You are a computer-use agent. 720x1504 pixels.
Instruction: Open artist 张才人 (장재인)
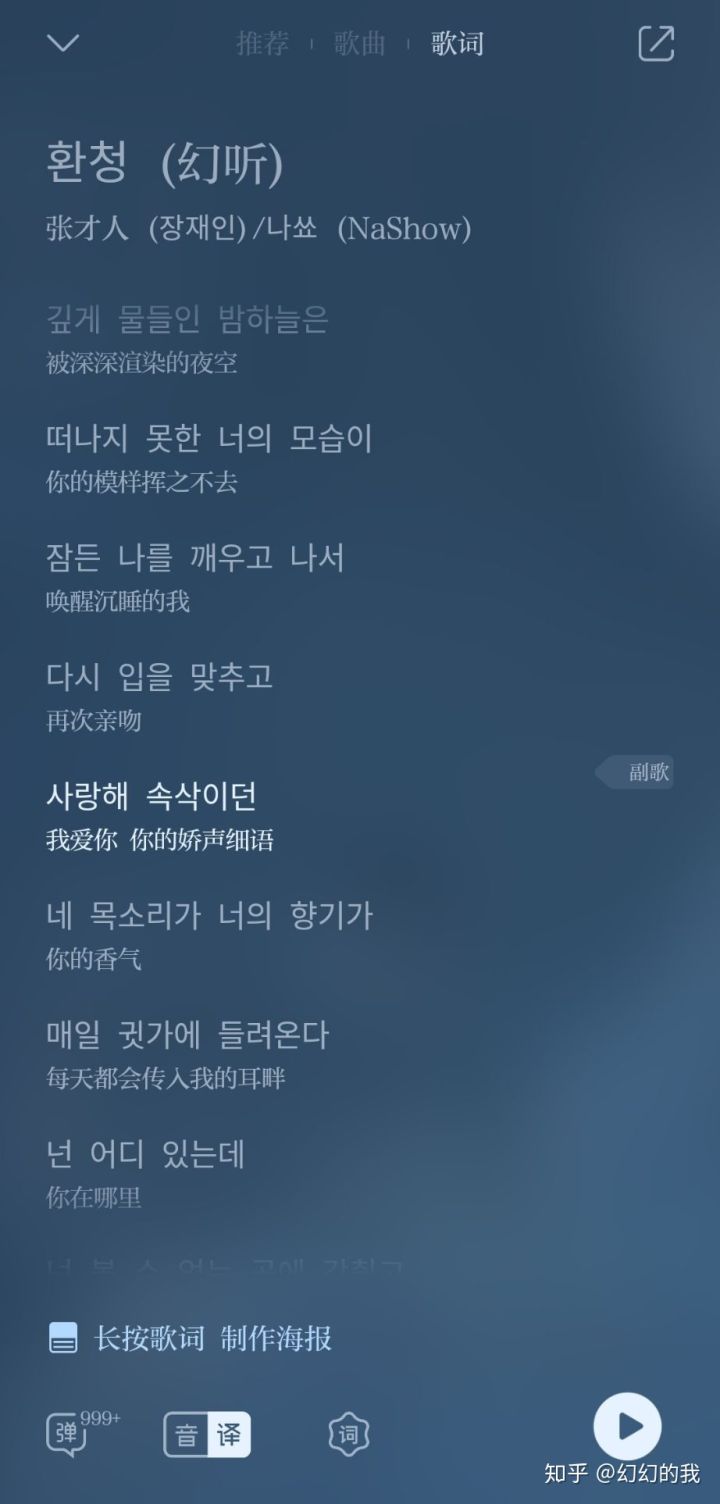coord(146,229)
